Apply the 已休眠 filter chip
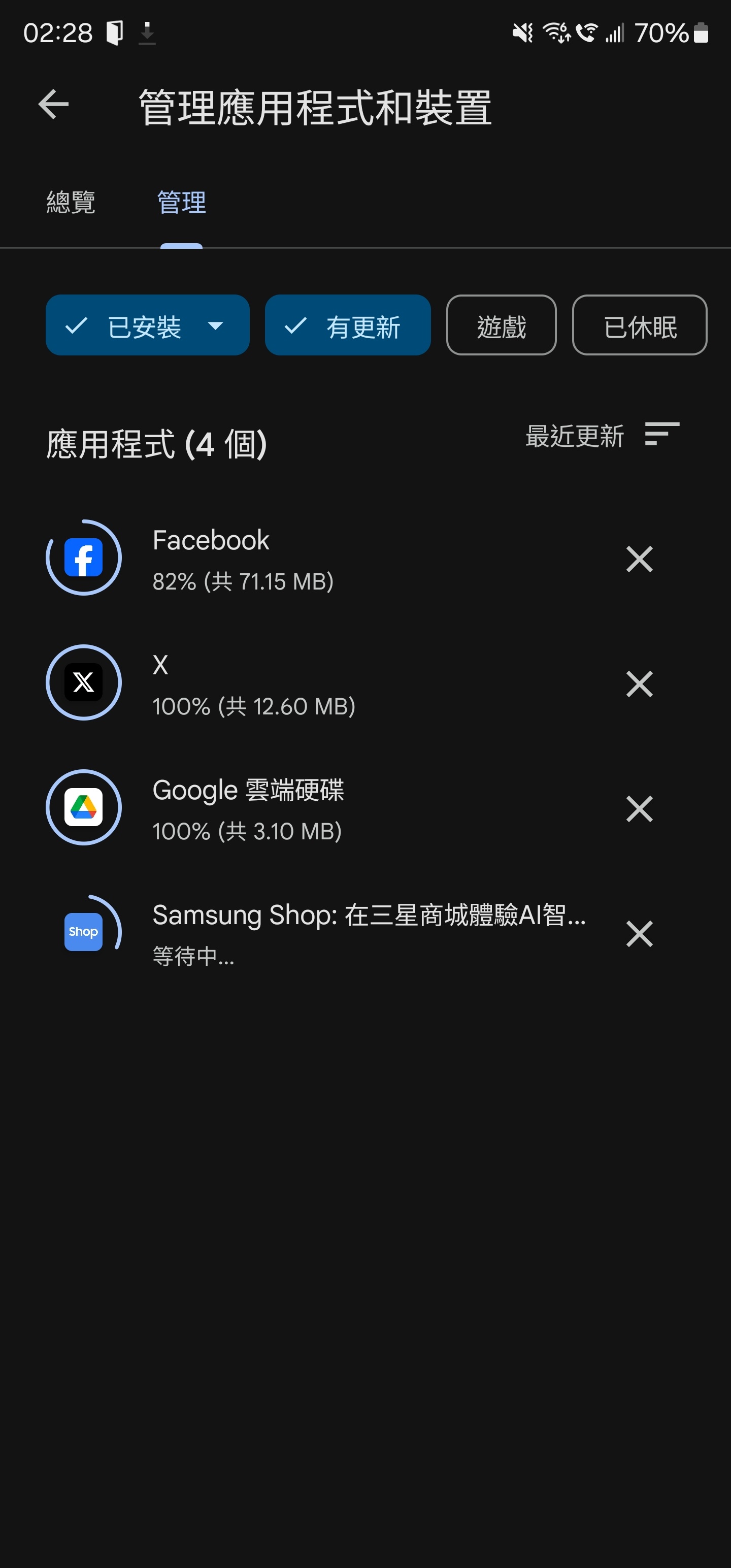 [639, 325]
